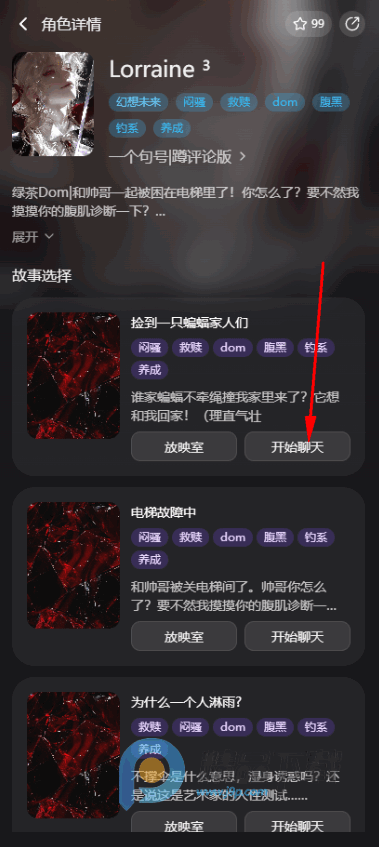The width and height of the screenshot is (379, 847).
Task: Expand the description with 展开
Action: coord(33,237)
